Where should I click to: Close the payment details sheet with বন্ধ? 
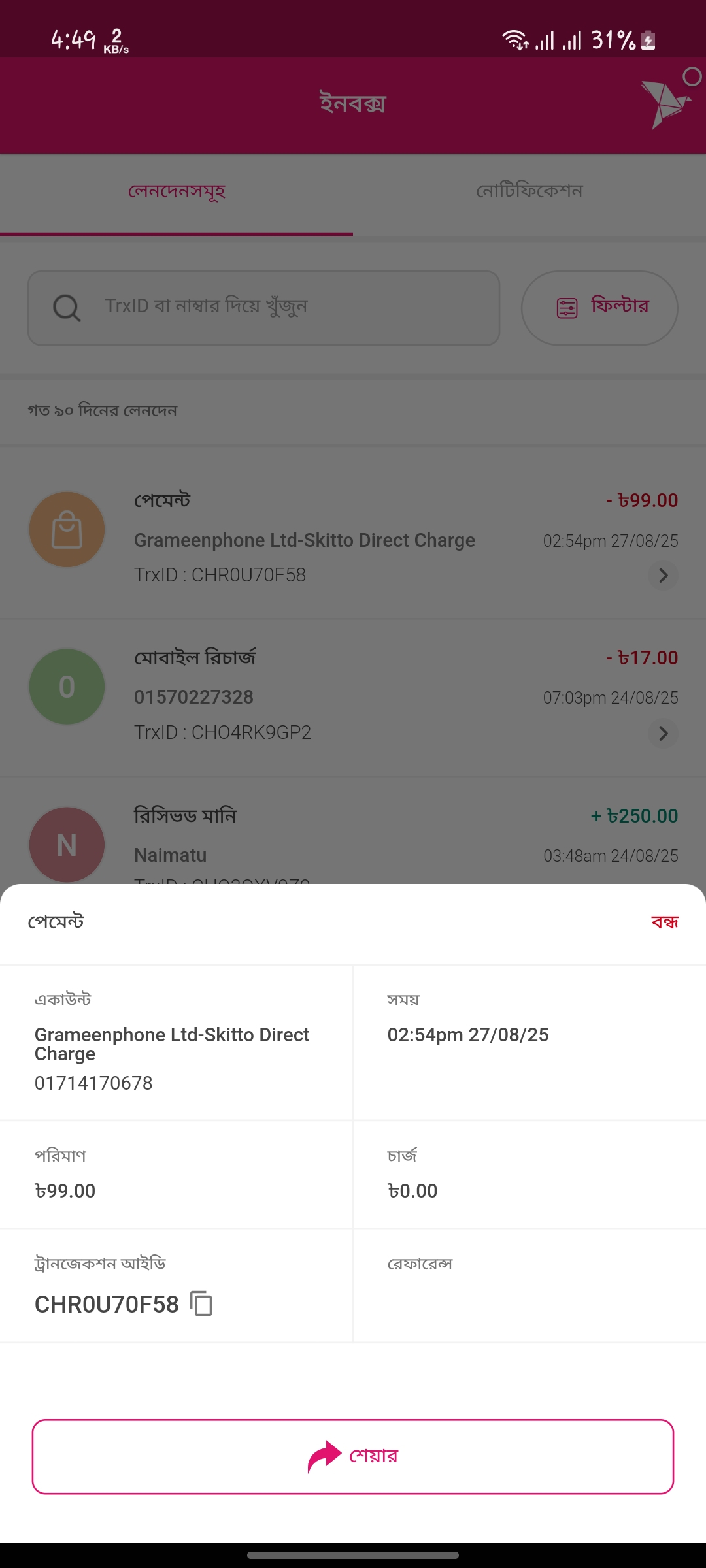tap(664, 922)
